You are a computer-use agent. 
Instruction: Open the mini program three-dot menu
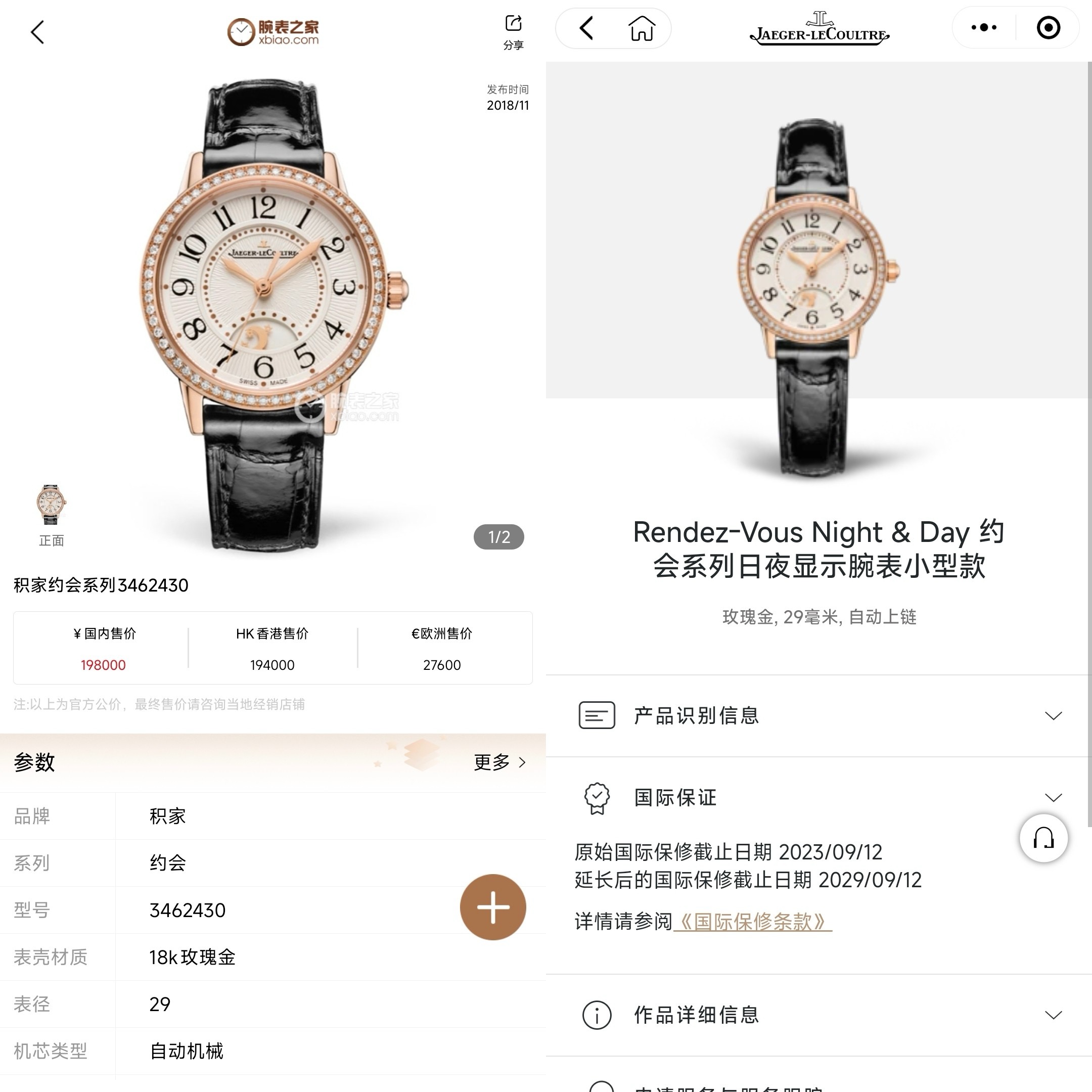tap(983, 28)
